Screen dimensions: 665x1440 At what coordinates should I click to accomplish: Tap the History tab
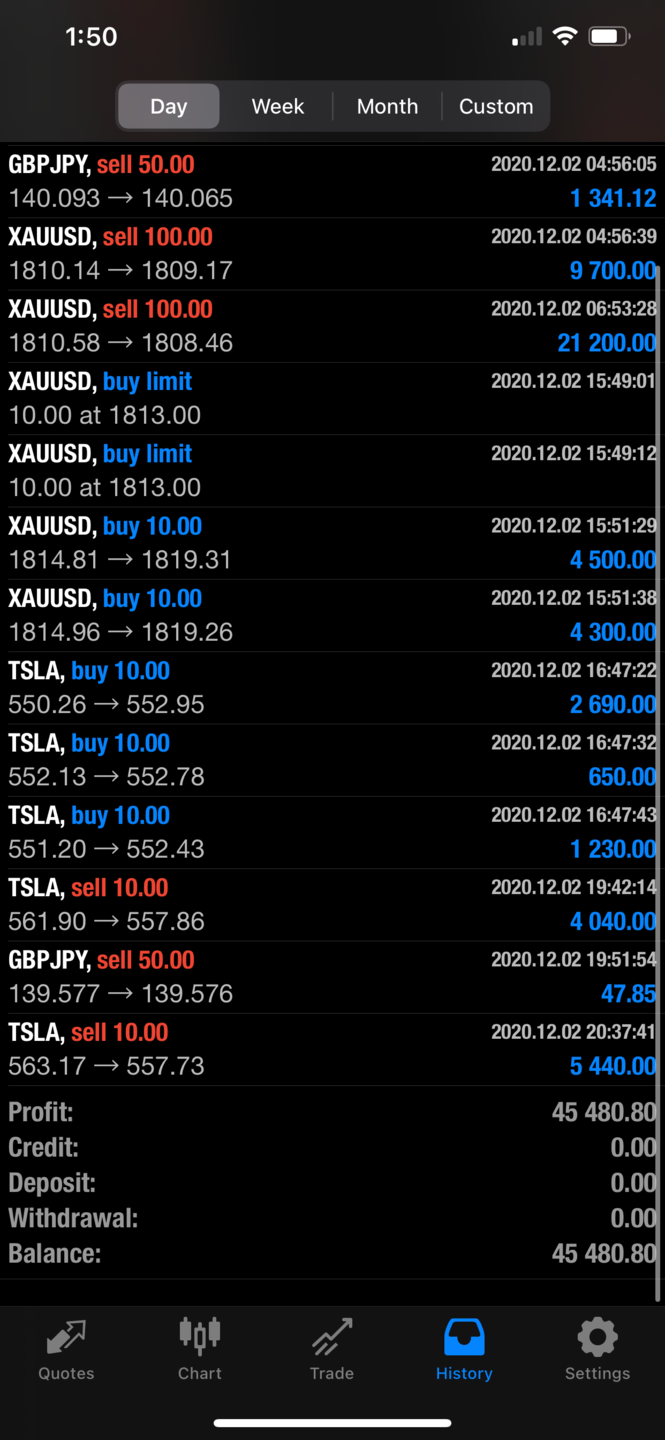464,1350
